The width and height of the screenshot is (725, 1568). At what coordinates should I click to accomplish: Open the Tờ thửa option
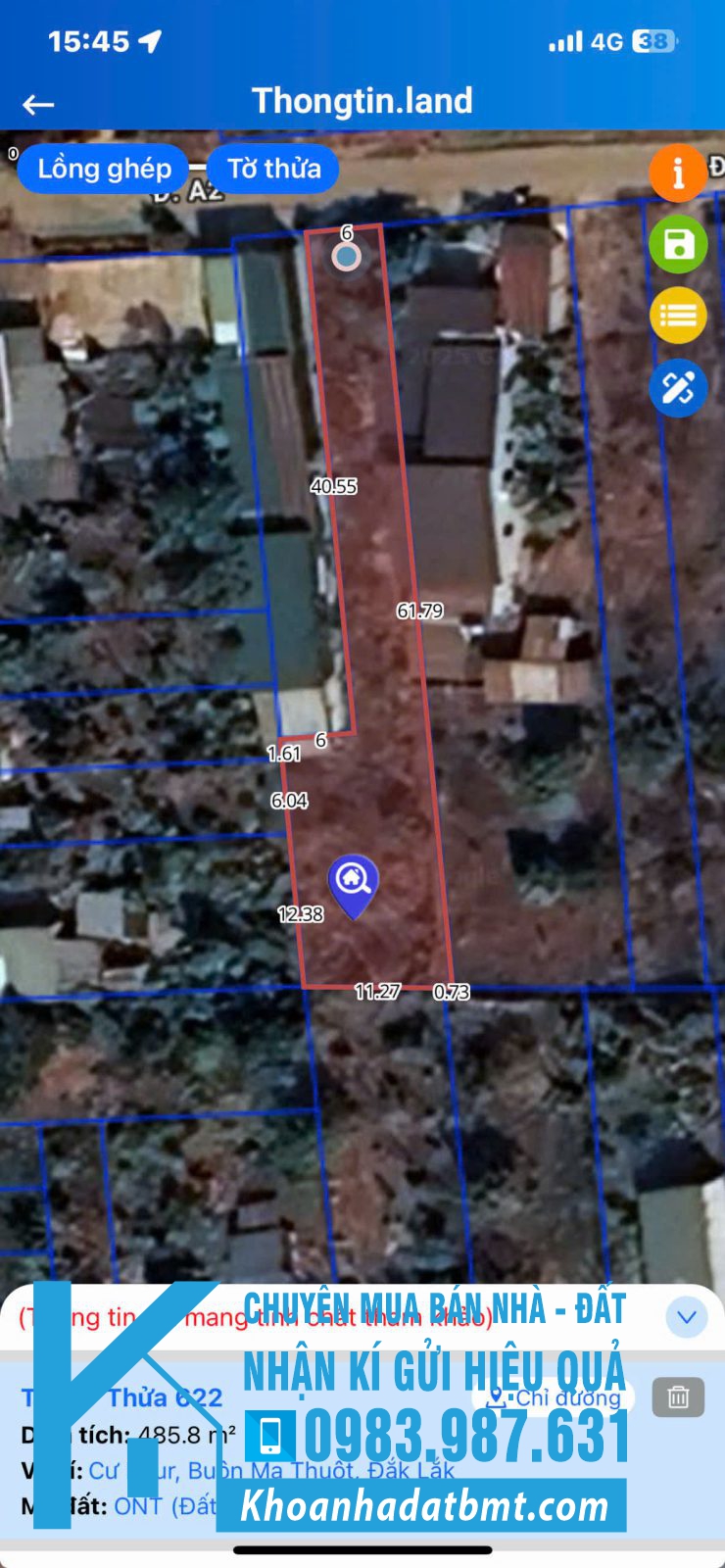[274, 169]
